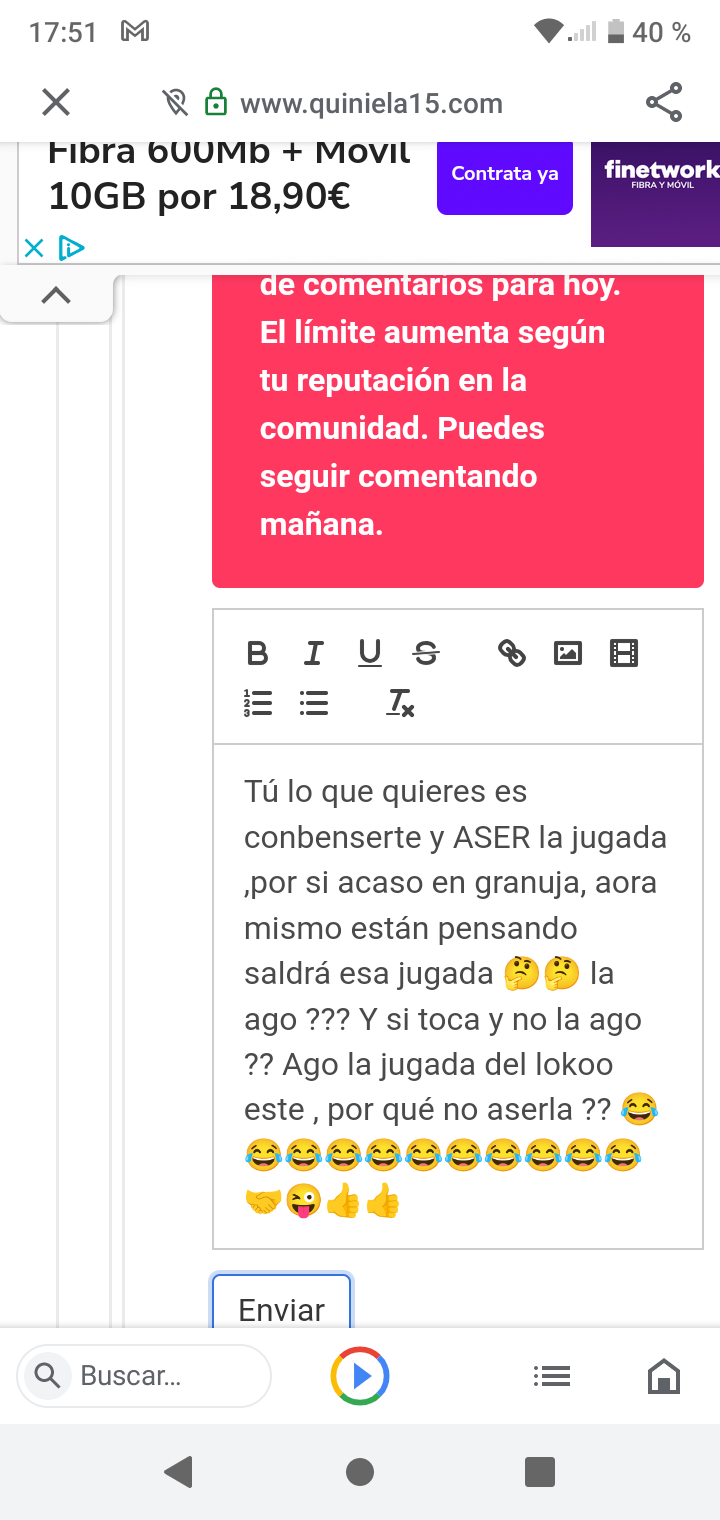Clear text formatting
The image size is (720, 1520).
coord(401,704)
